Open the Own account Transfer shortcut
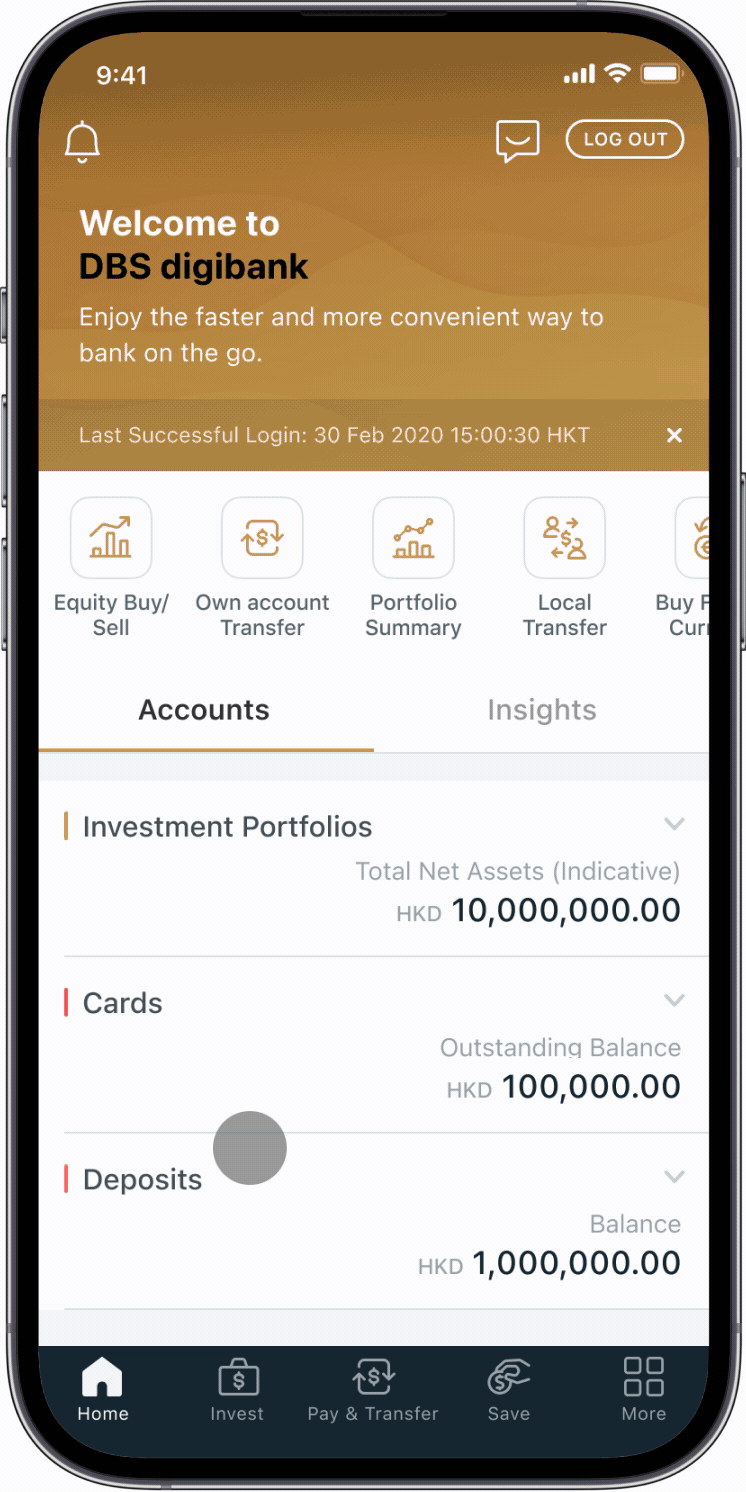The image size is (746, 1492). (x=262, y=539)
